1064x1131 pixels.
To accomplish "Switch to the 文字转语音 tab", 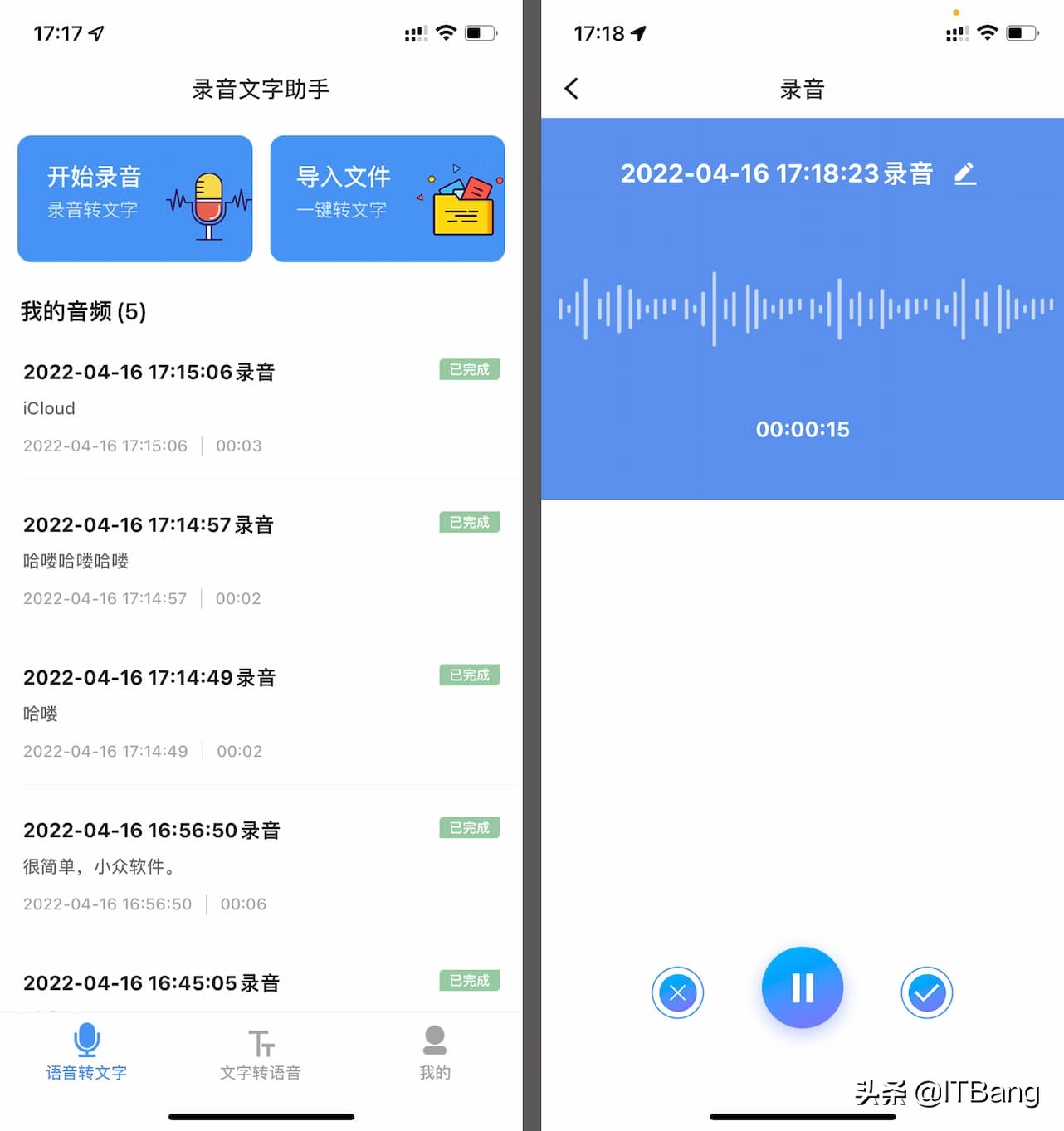I will click(261, 1054).
